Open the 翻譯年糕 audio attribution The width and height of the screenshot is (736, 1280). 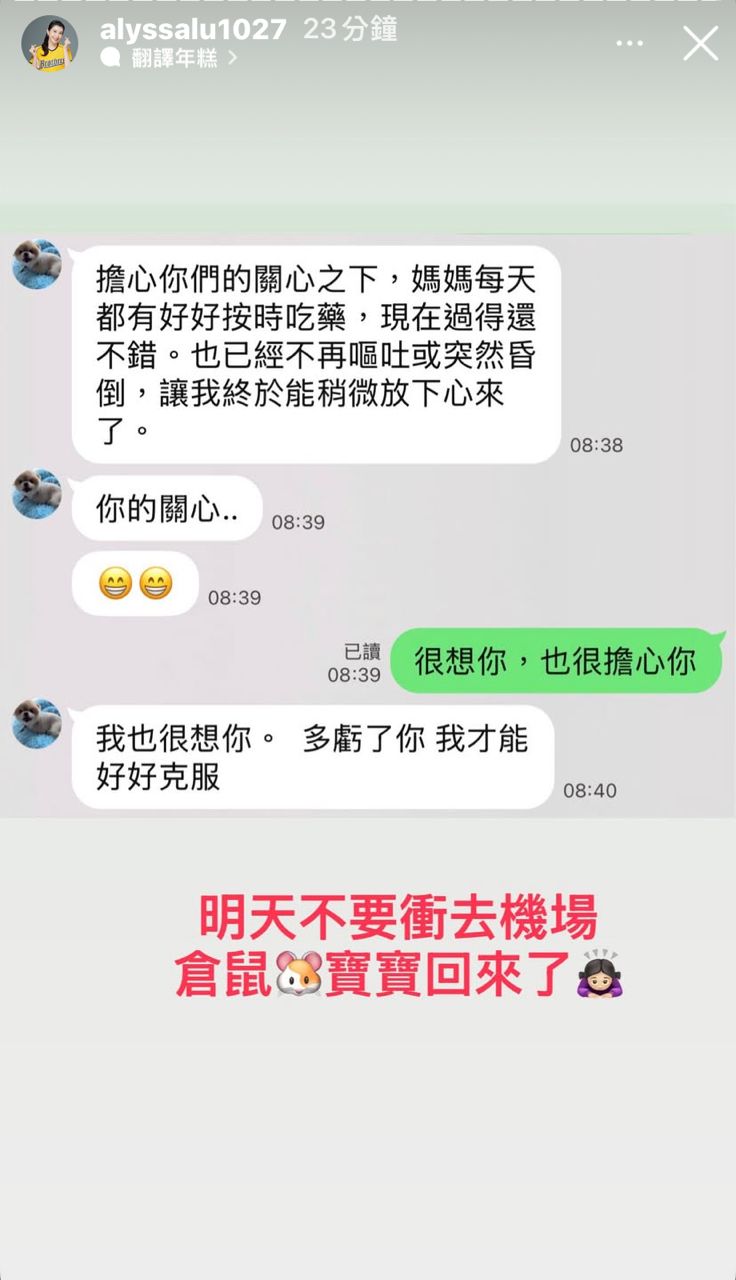(170, 58)
